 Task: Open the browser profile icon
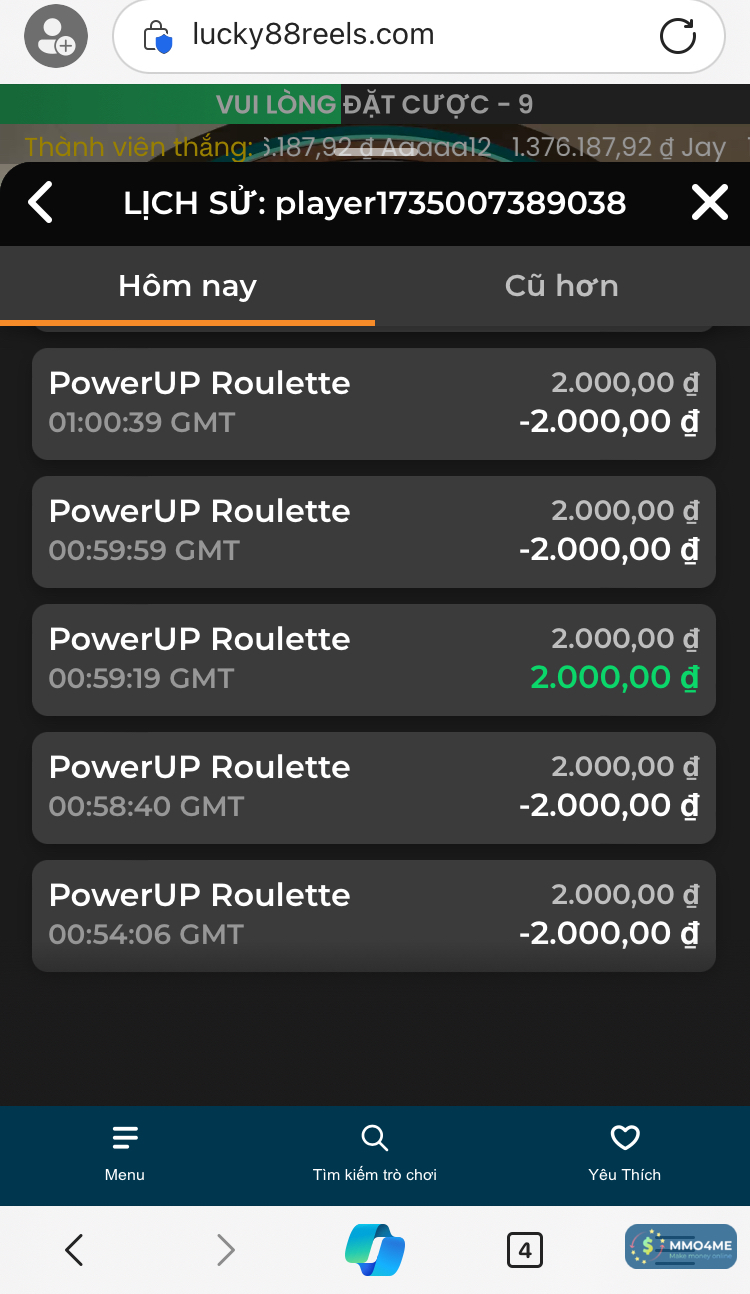[x=55, y=36]
